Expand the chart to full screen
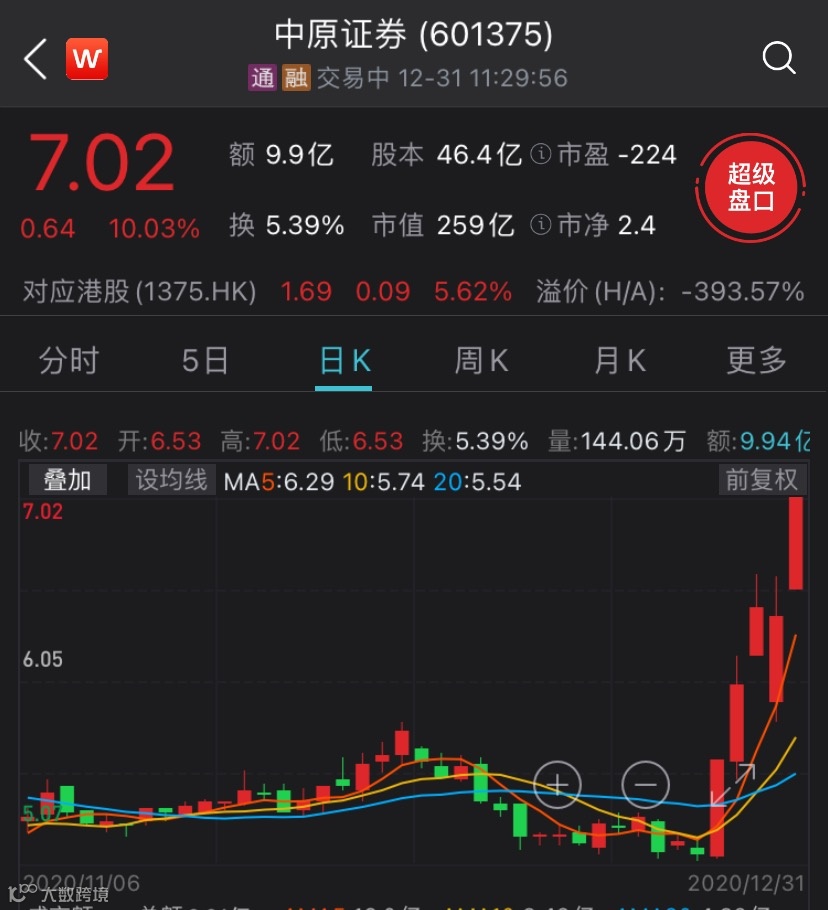This screenshot has width=828, height=910. click(x=732, y=786)
